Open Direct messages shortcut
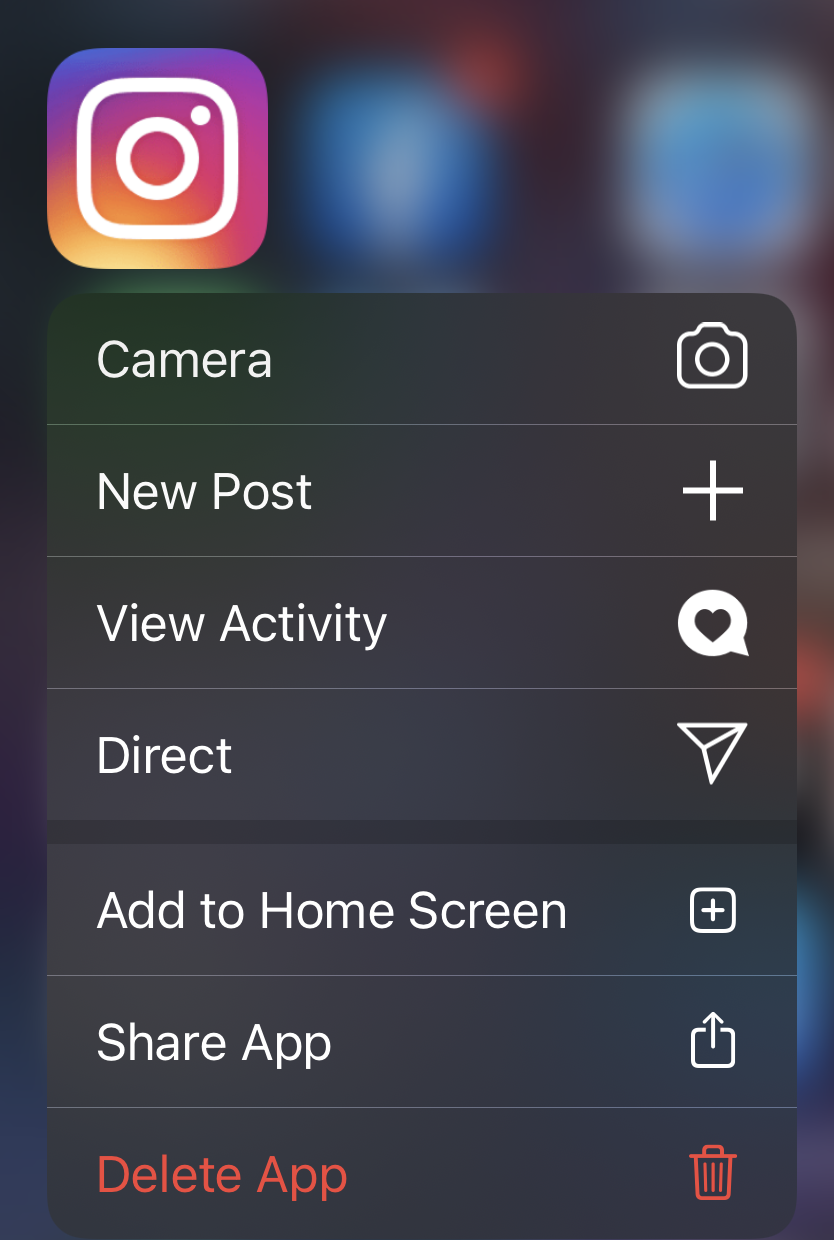The image size is (834, 1240). [x=421, y=755]
